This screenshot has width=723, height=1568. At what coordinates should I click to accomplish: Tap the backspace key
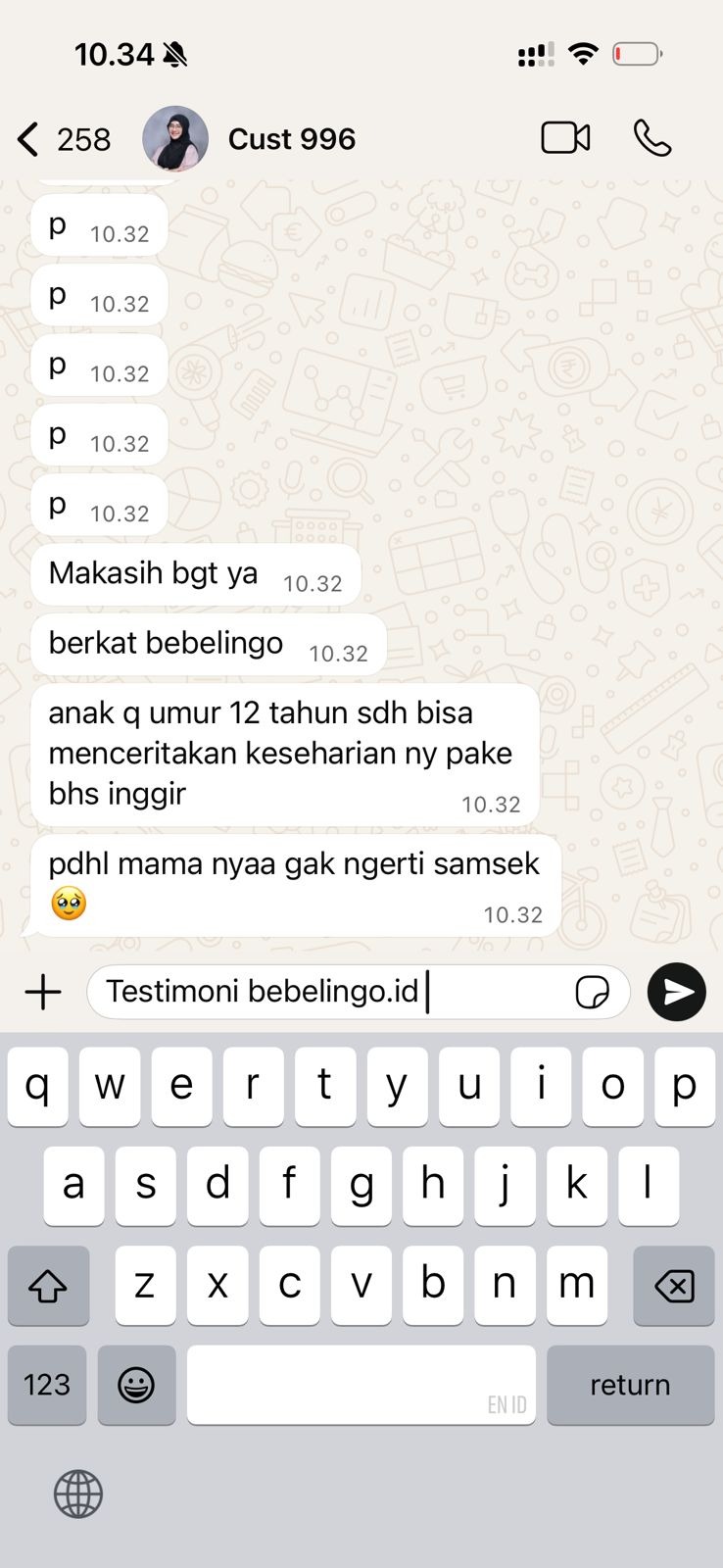pos(674,1286)
